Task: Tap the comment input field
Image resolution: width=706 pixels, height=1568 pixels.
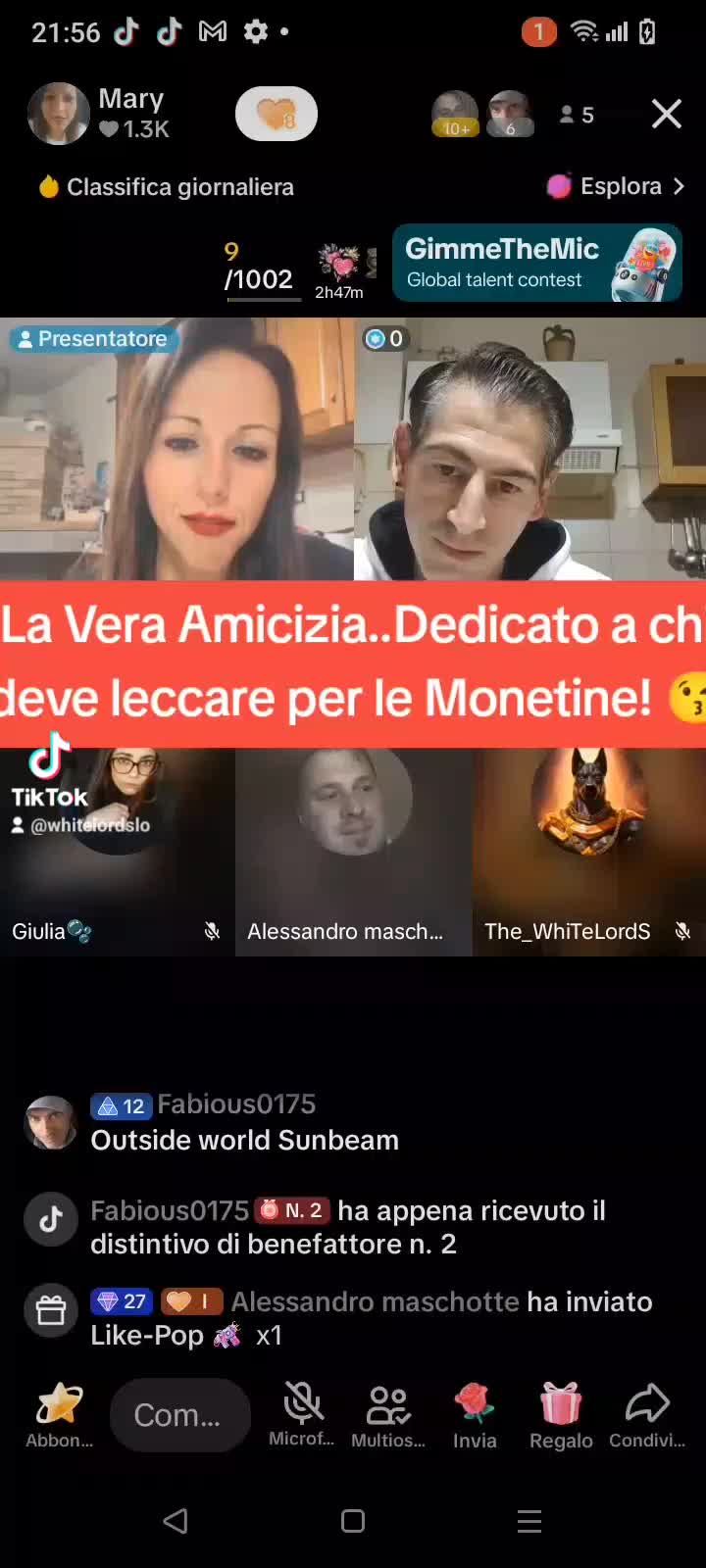Action: tap(180, 1415)
